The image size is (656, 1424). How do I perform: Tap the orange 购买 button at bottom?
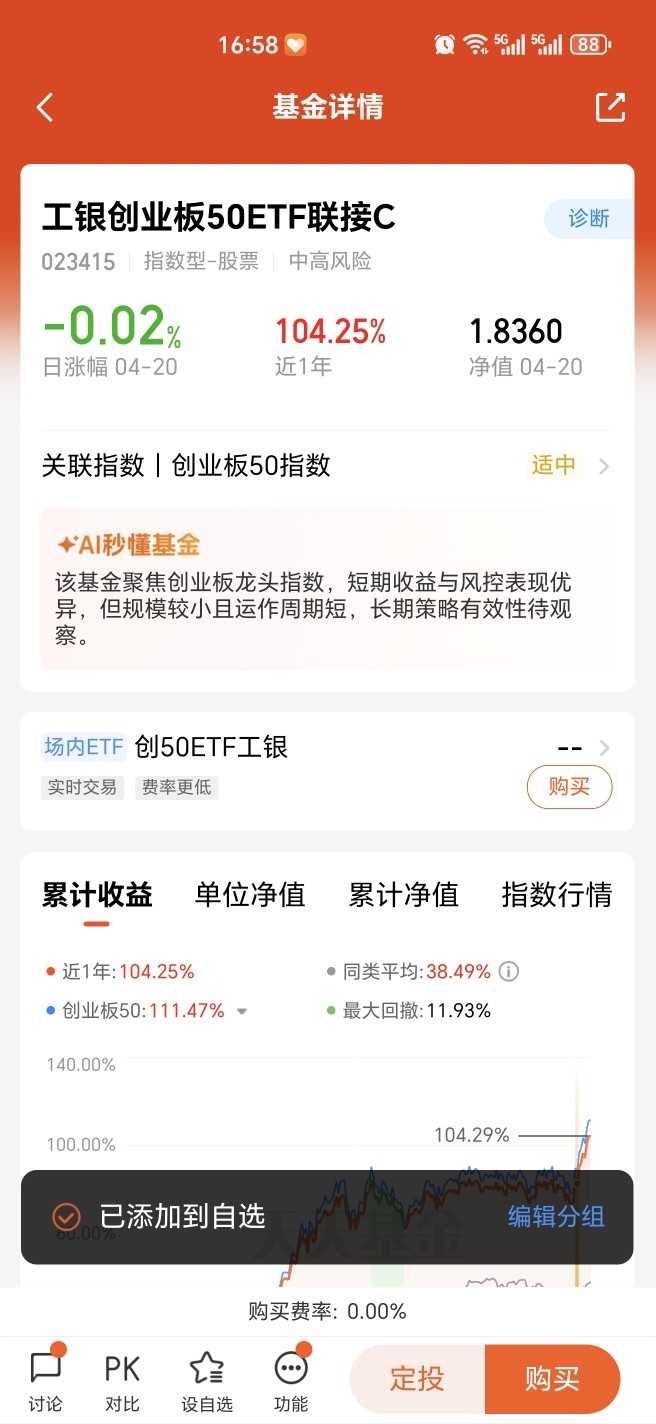pos(552,1379)
